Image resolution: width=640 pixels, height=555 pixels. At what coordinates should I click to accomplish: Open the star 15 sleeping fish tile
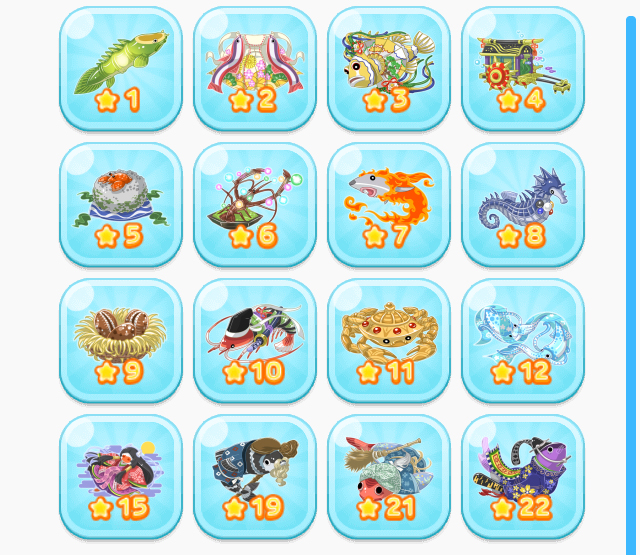(121, 476)
